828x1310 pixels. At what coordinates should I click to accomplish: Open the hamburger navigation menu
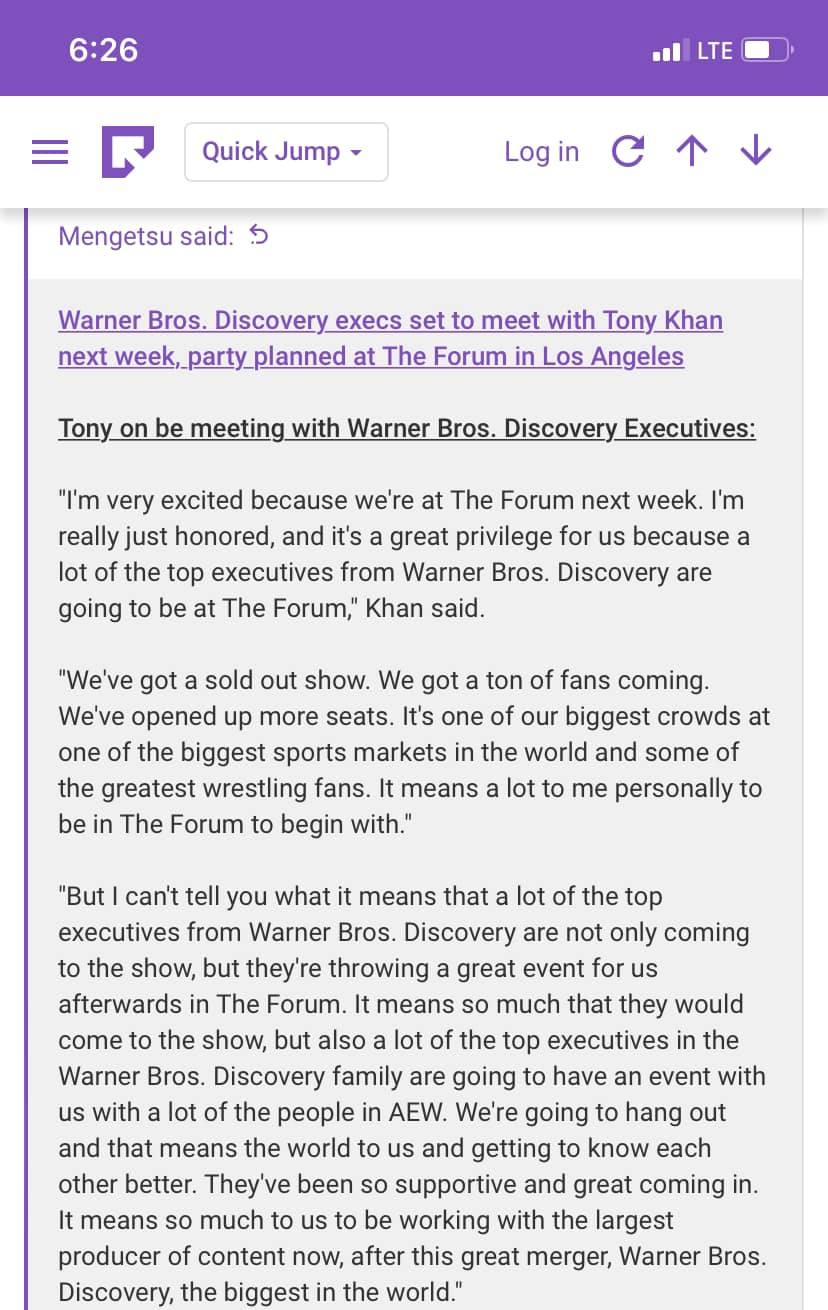click(x=50, y=152)
